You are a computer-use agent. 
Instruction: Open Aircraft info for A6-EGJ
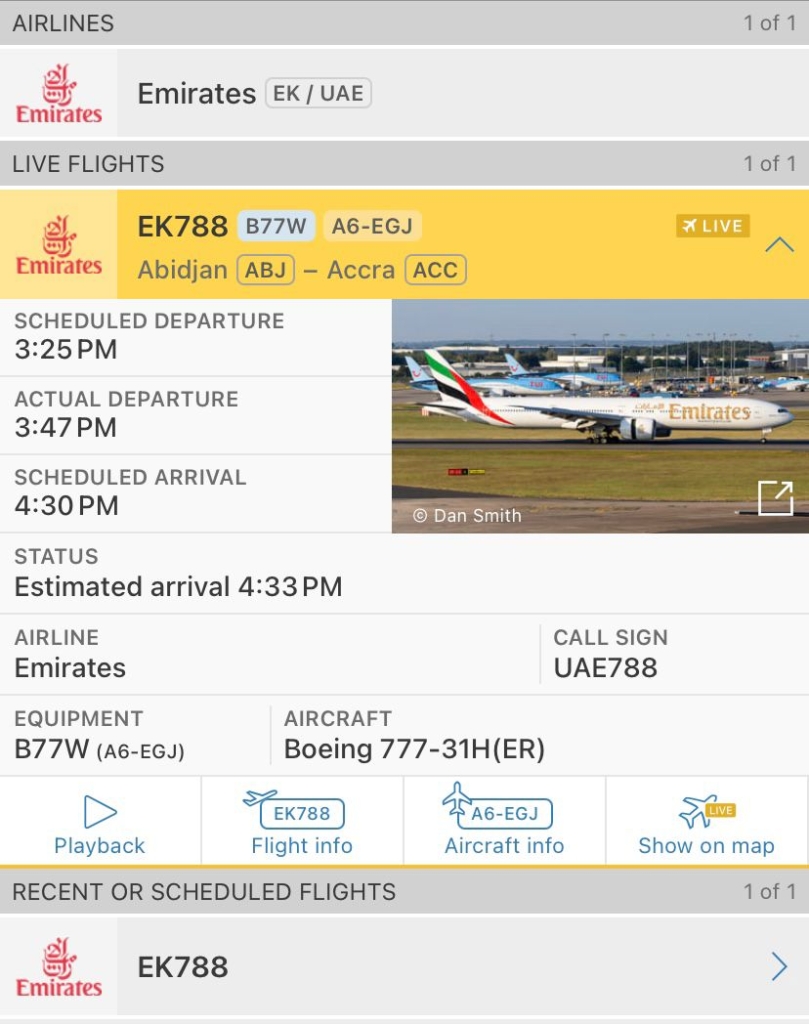pyautogui.click(x=504, y=822)
